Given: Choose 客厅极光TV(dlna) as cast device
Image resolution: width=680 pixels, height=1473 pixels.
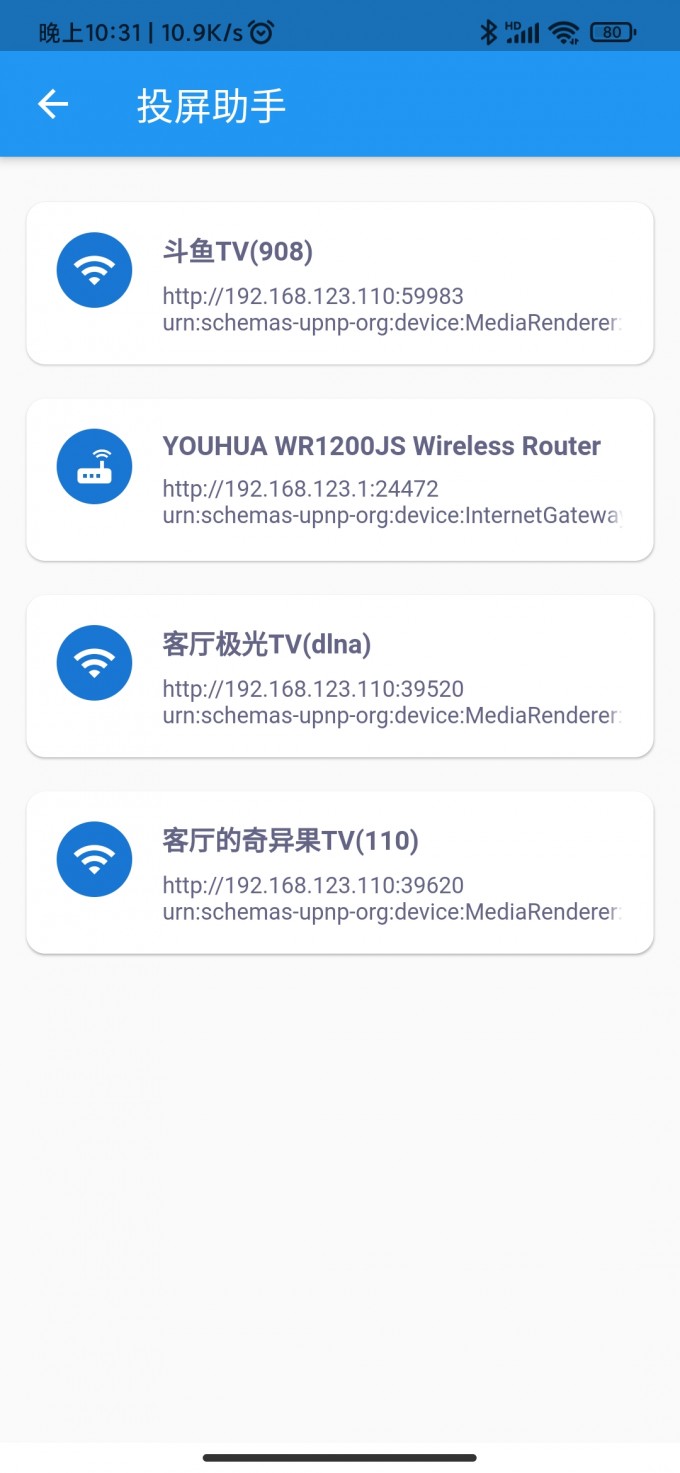Looking at the screenshot, I should pyautogui.click(x=340, y=676).
